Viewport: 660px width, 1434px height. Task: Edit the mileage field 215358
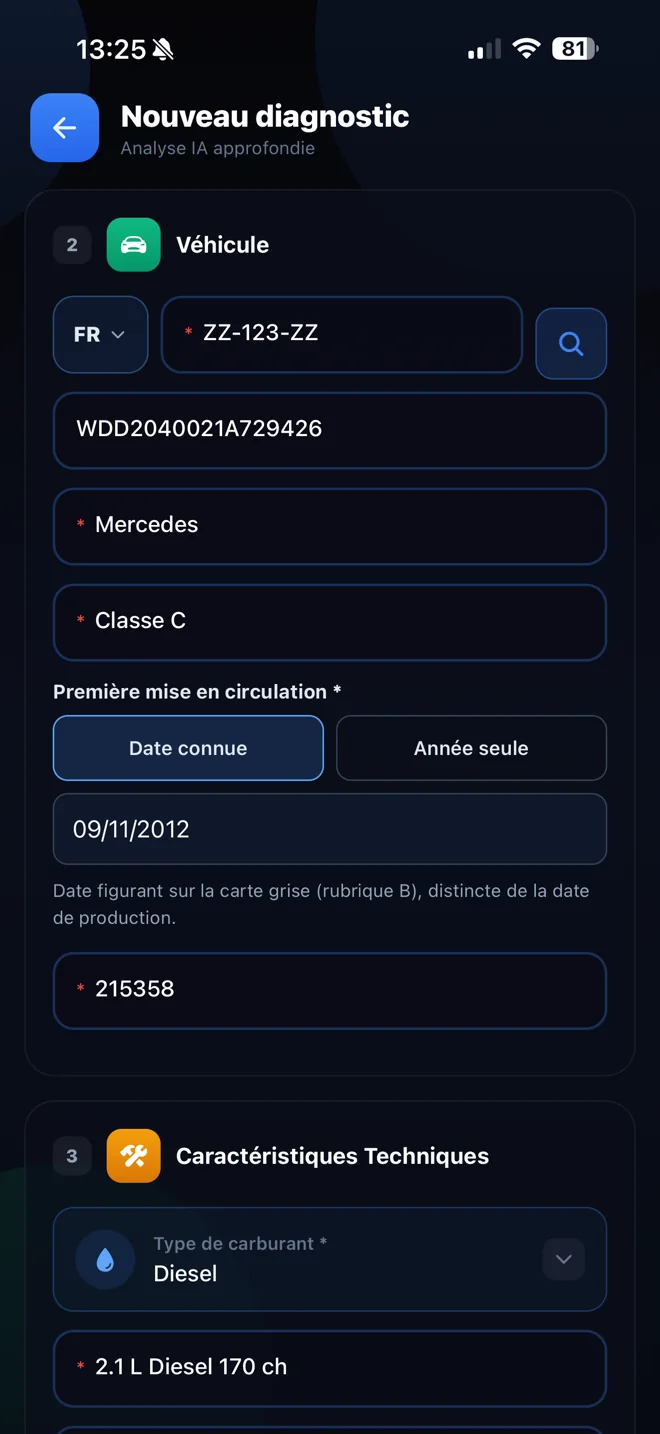click(x=330, y=990)
